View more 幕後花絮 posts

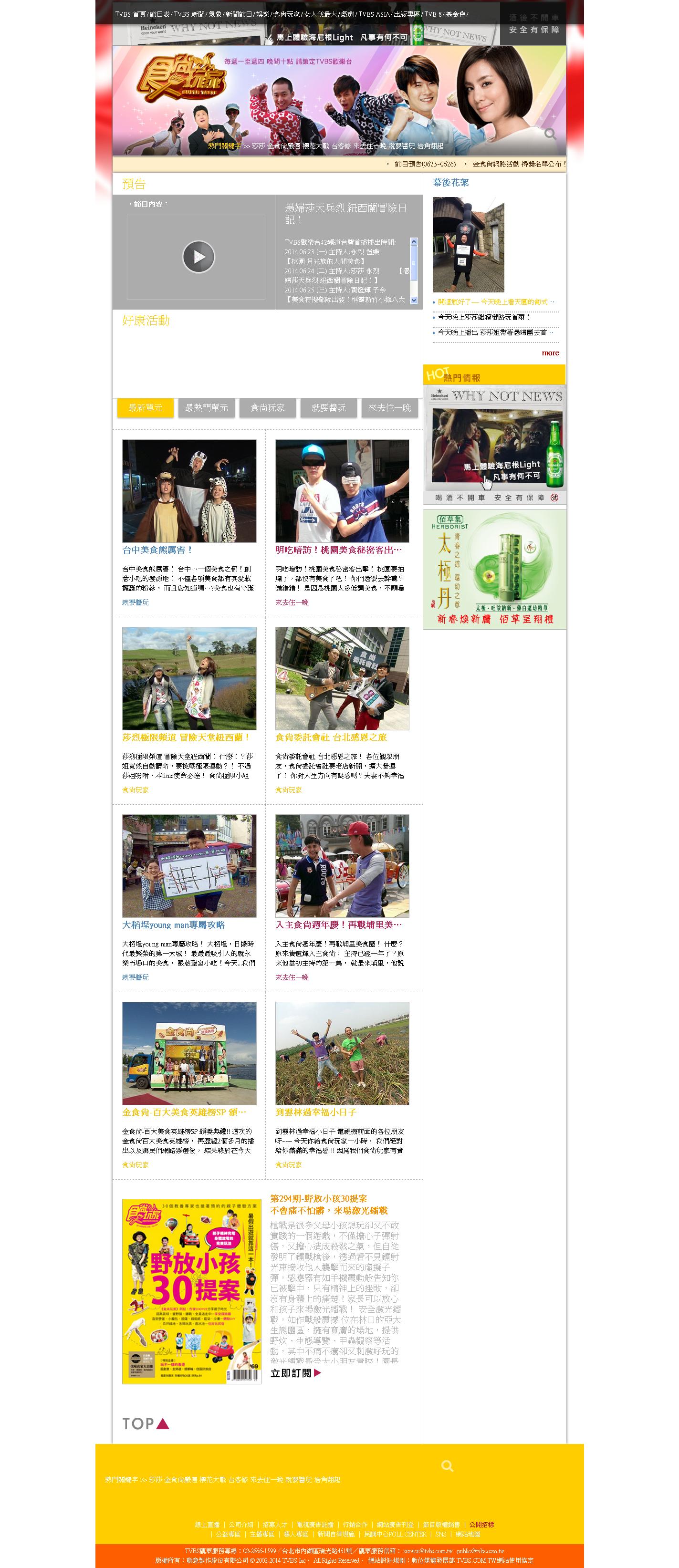click(x=550, y=353)
